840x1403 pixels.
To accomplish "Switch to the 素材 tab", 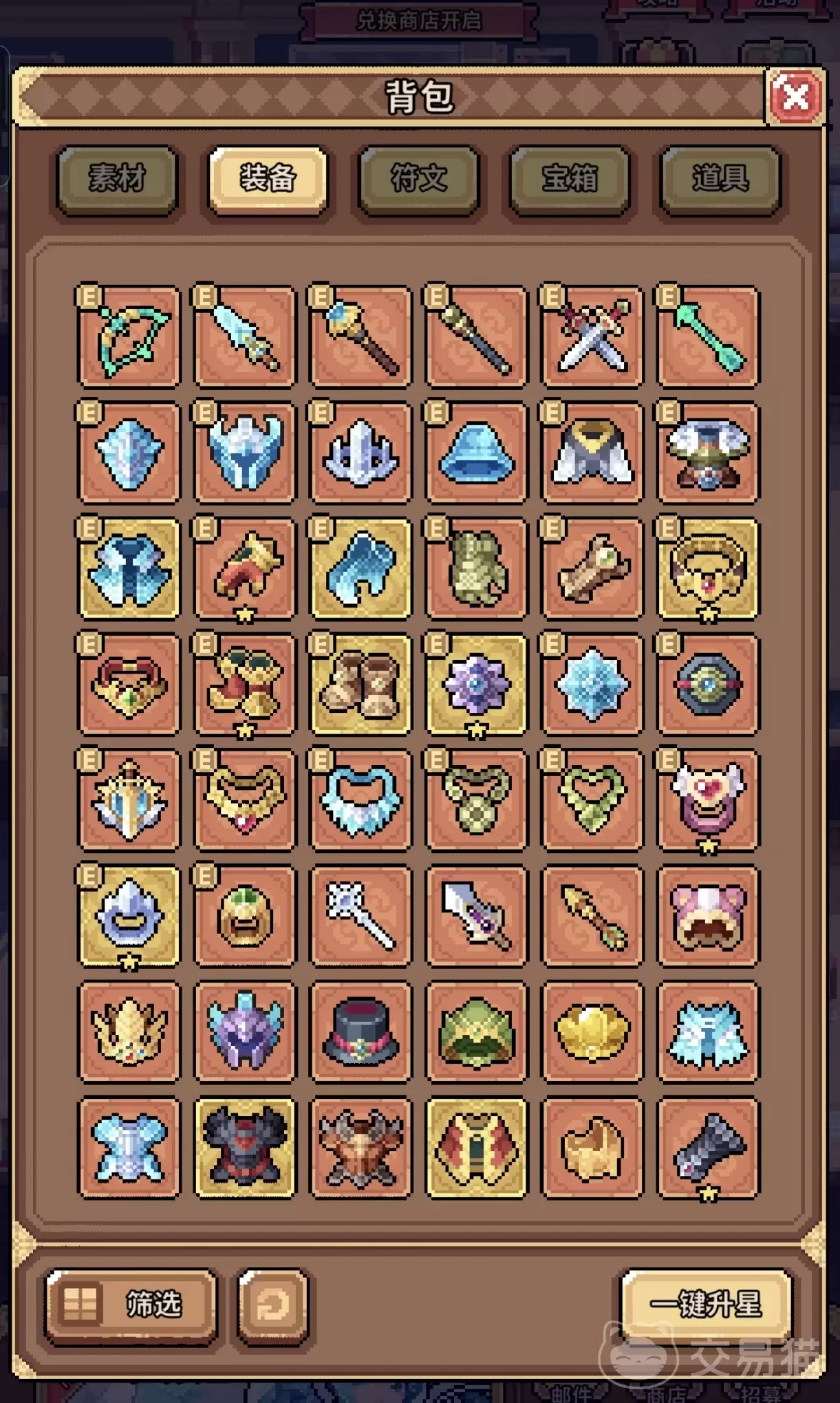I will click(117, 179).
